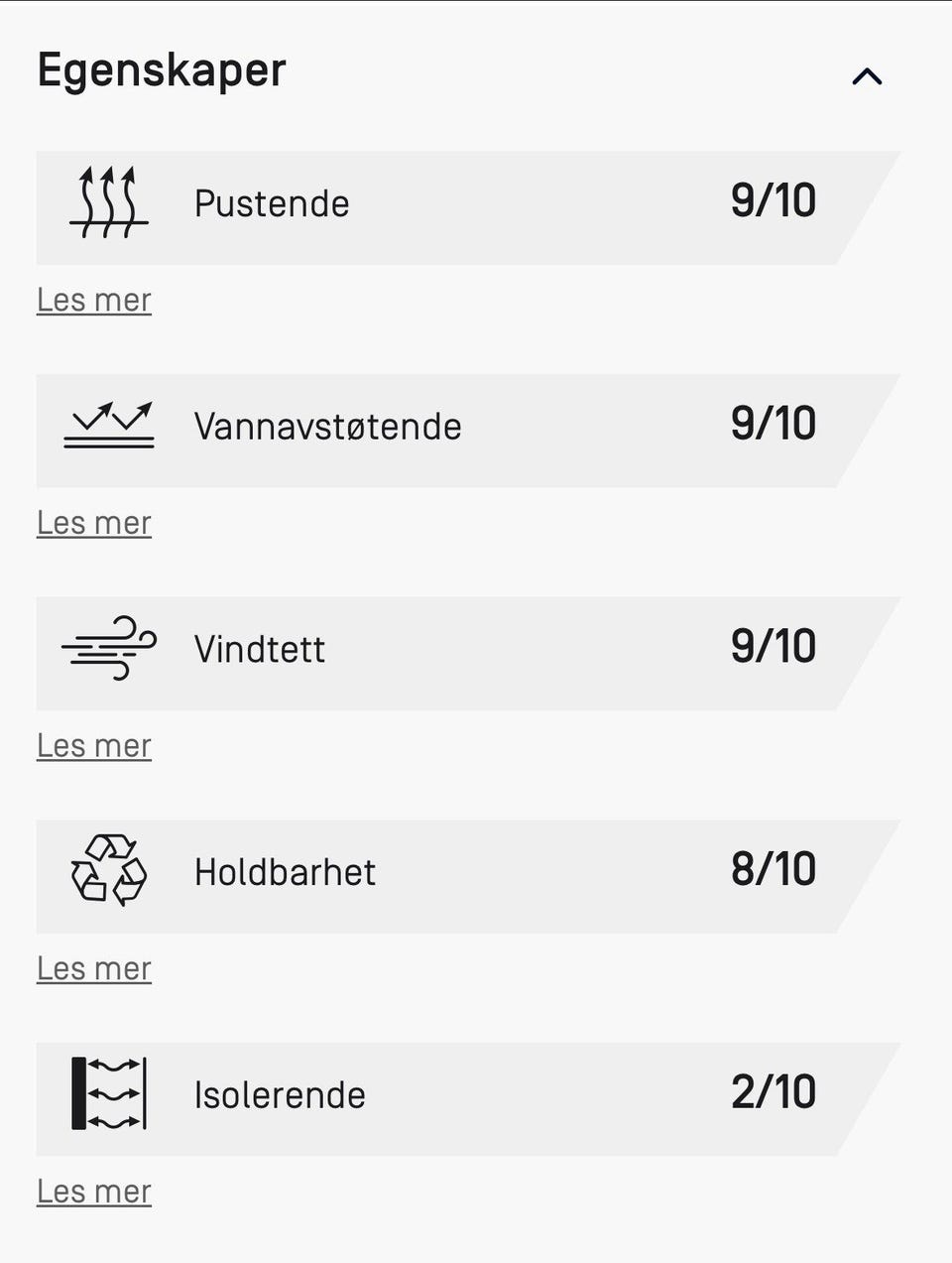Click the 2/10 rating next to Isolerende
Viewport: 952px width, 1263px height.
(773, 1092)
